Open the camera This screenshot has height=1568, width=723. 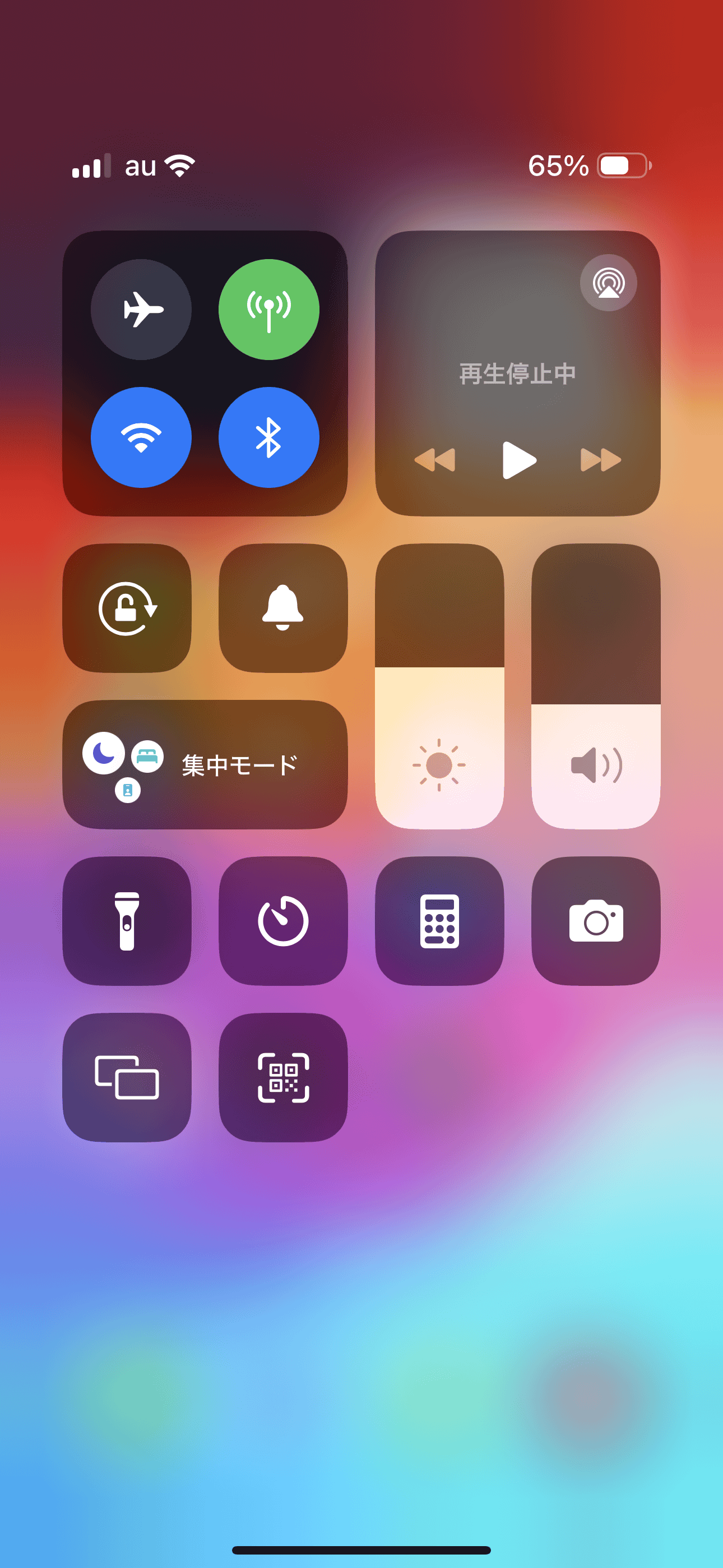(x=596, y=921)
